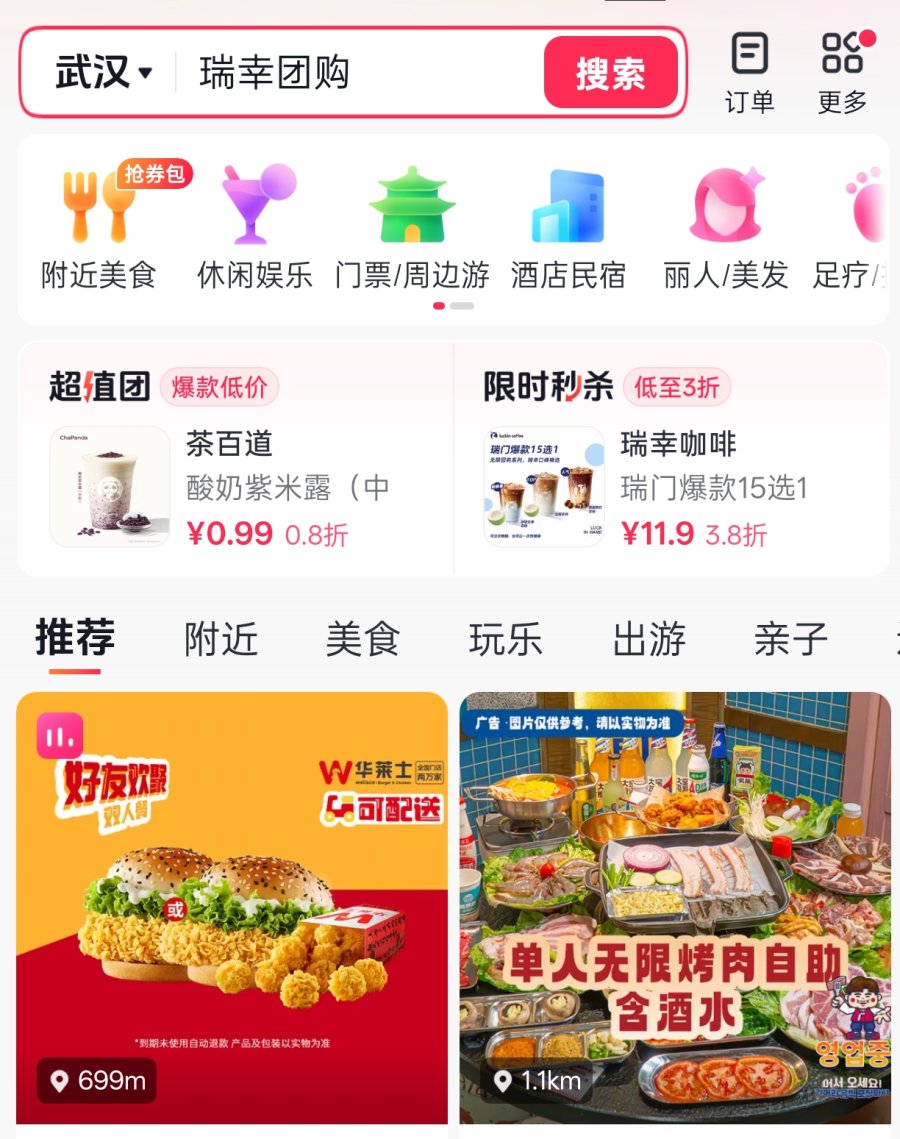
Task: Open the 更多 menu
Action: 843,72
